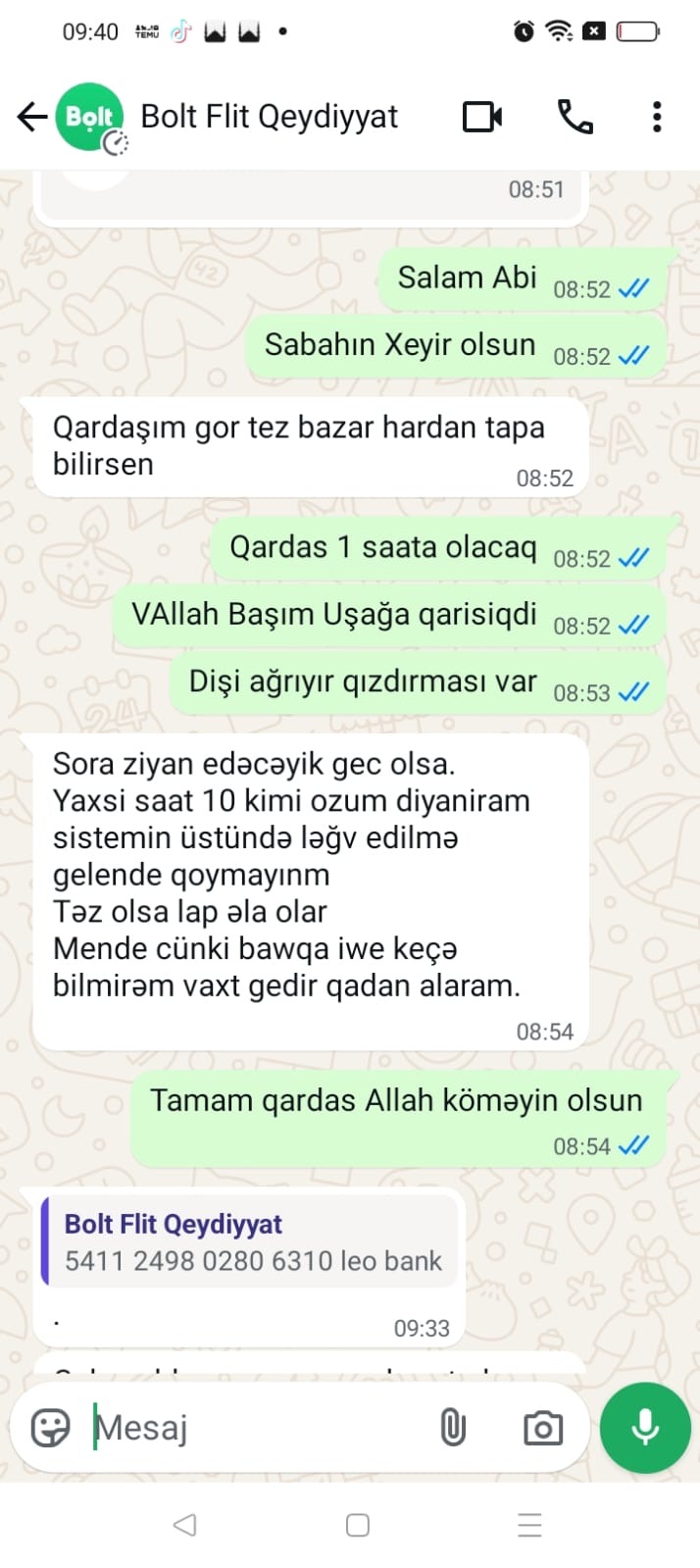This screenshot has width=700, height=1568.
Task: Start a voice call
Action: pyautogui.click(x=575, y=118)
